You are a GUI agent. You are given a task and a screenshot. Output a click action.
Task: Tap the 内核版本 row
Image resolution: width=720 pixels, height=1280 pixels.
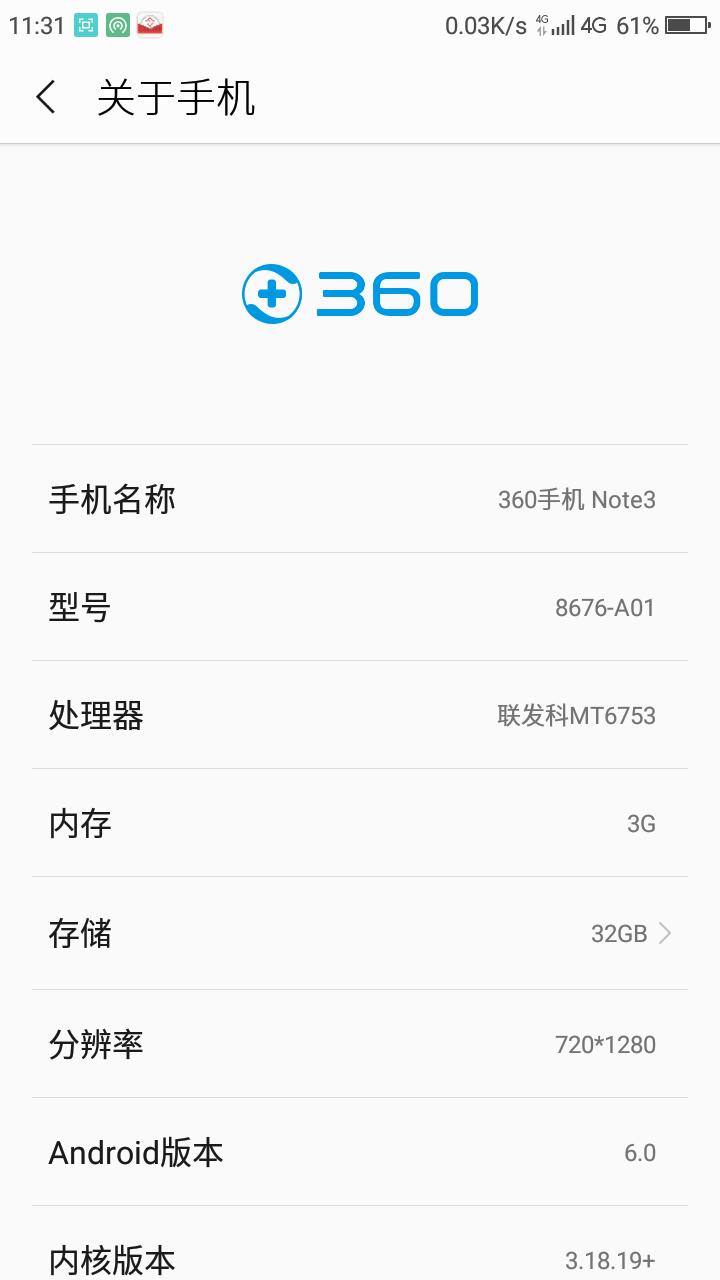click(x=360, y=1243)
